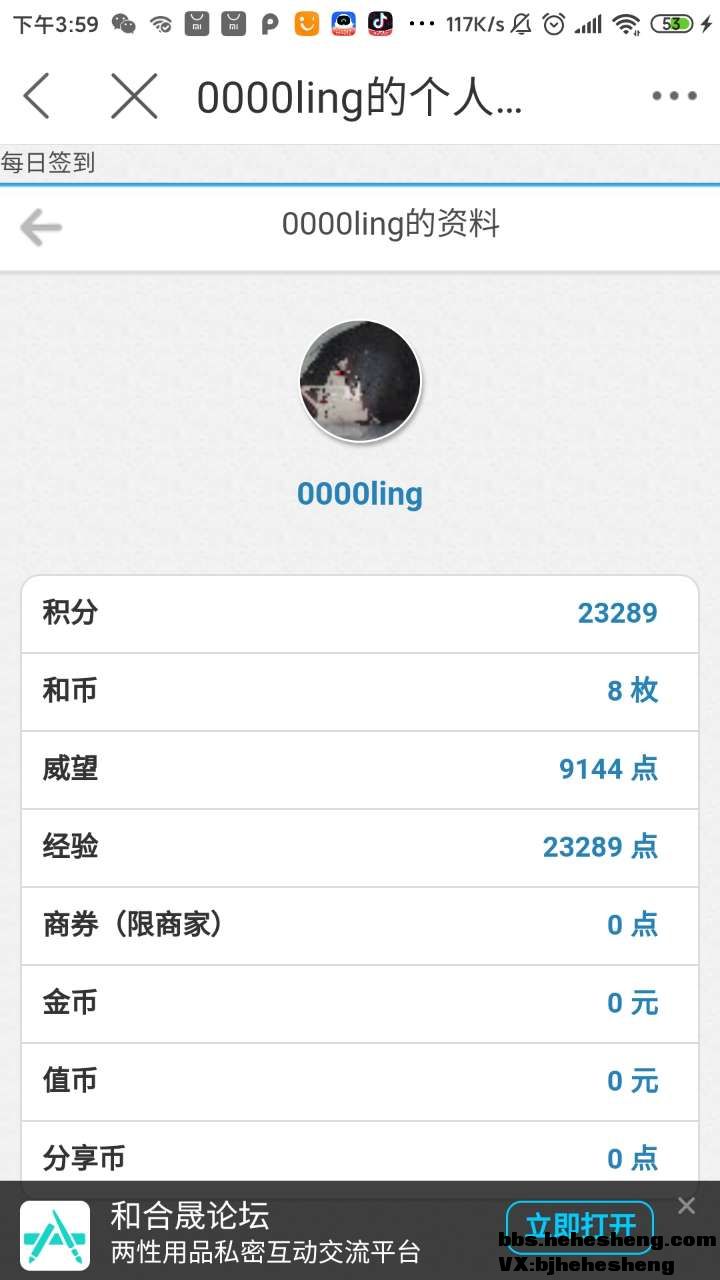The height and width of the screenshot is (1280, 720).
Task: Go back using the top-left chevron
Action: pos(37,97)
